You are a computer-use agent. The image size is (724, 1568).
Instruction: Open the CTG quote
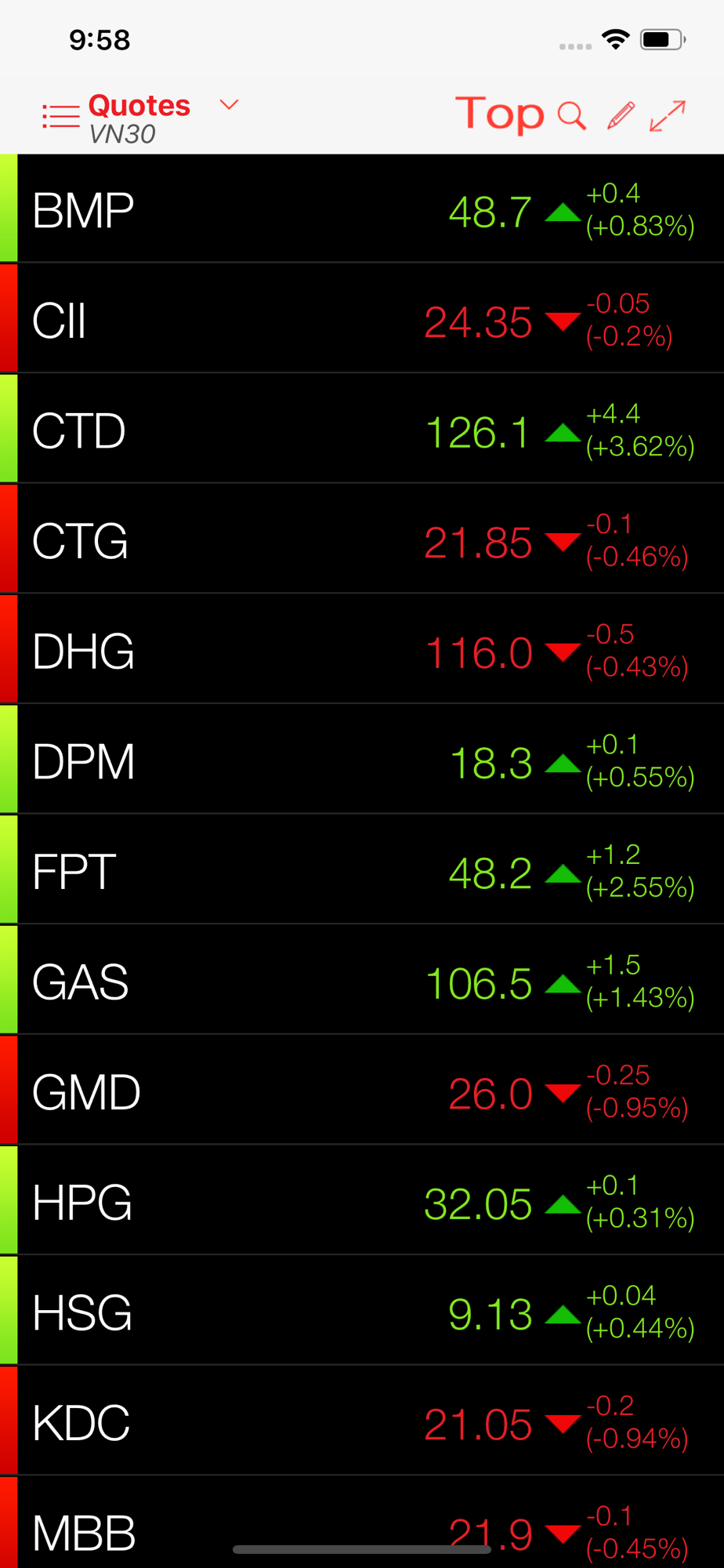click(x=362, y=540)
